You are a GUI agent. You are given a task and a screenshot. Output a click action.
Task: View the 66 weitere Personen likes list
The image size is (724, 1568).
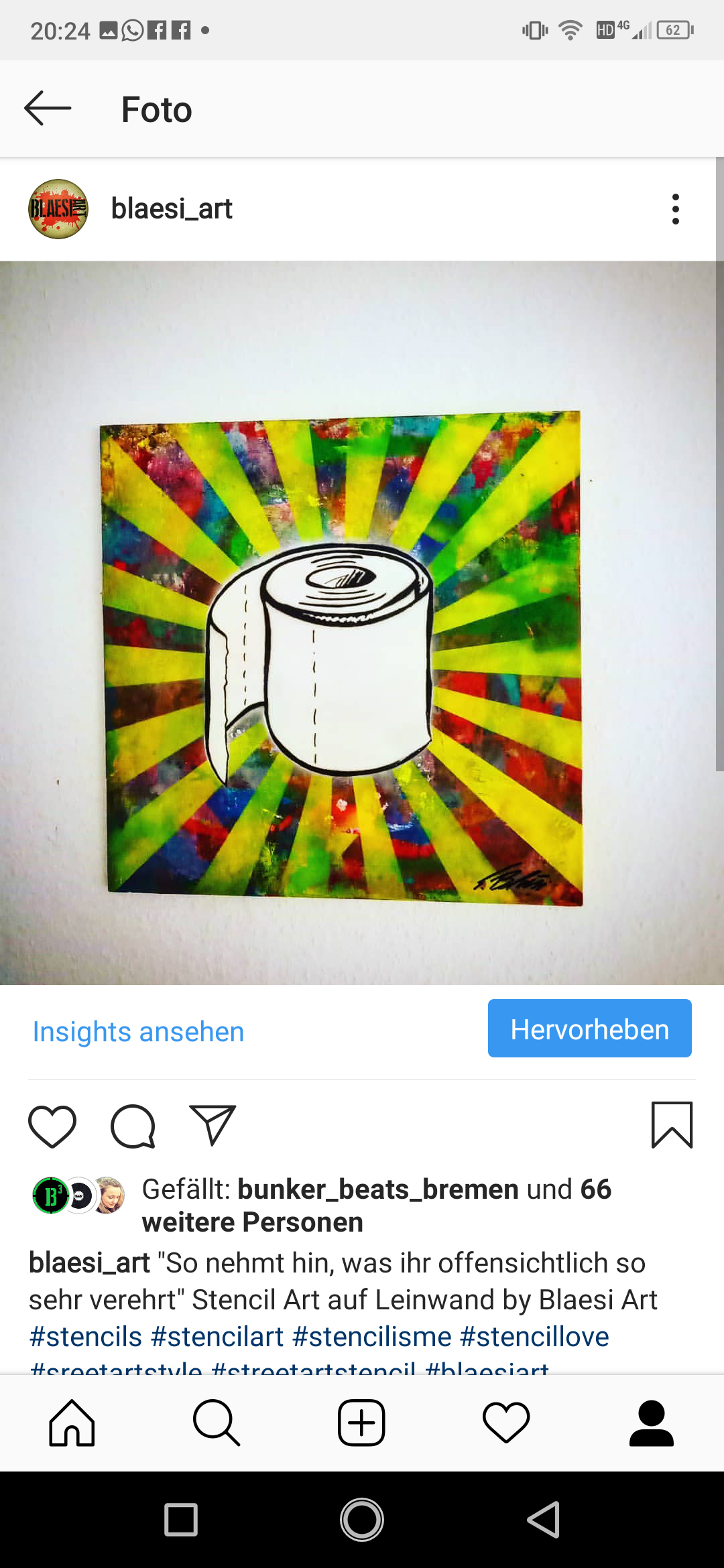tap(377, 1205)
